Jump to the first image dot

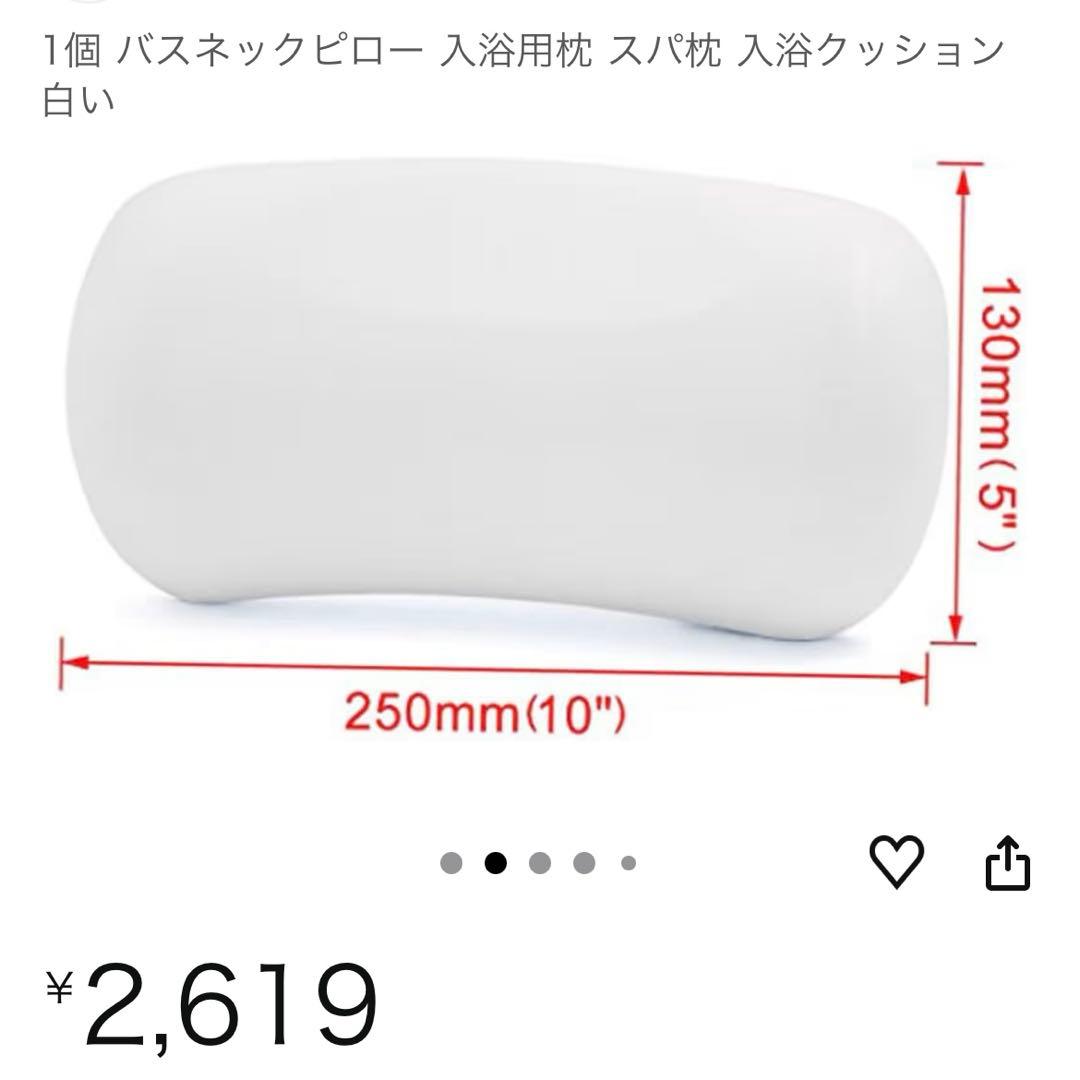pos(451,863)
